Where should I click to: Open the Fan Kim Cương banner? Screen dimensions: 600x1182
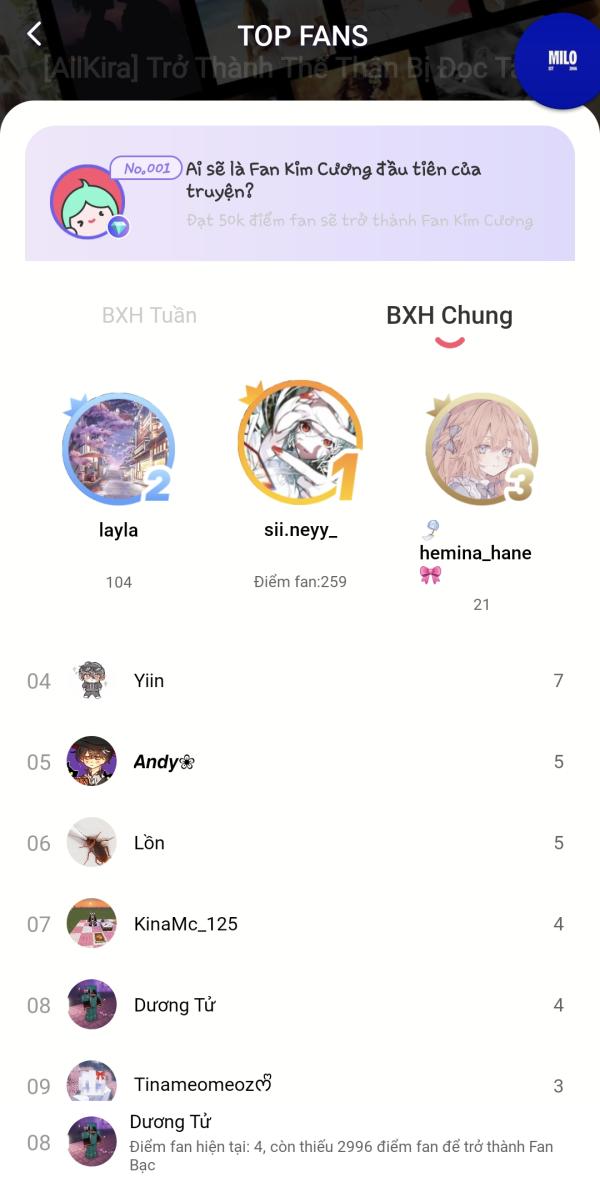(x=300, y=194)
